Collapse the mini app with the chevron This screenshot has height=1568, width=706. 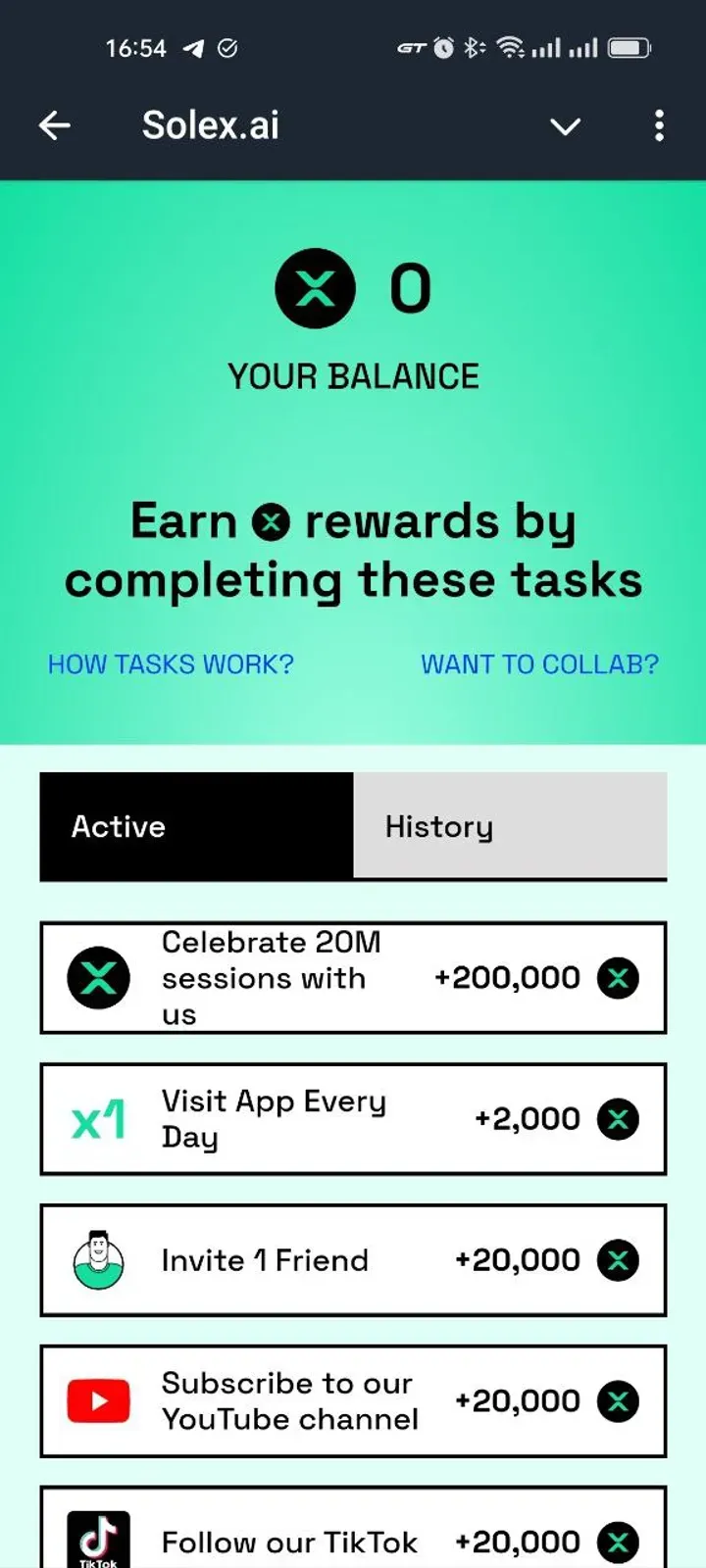click(x=565, y=126)
